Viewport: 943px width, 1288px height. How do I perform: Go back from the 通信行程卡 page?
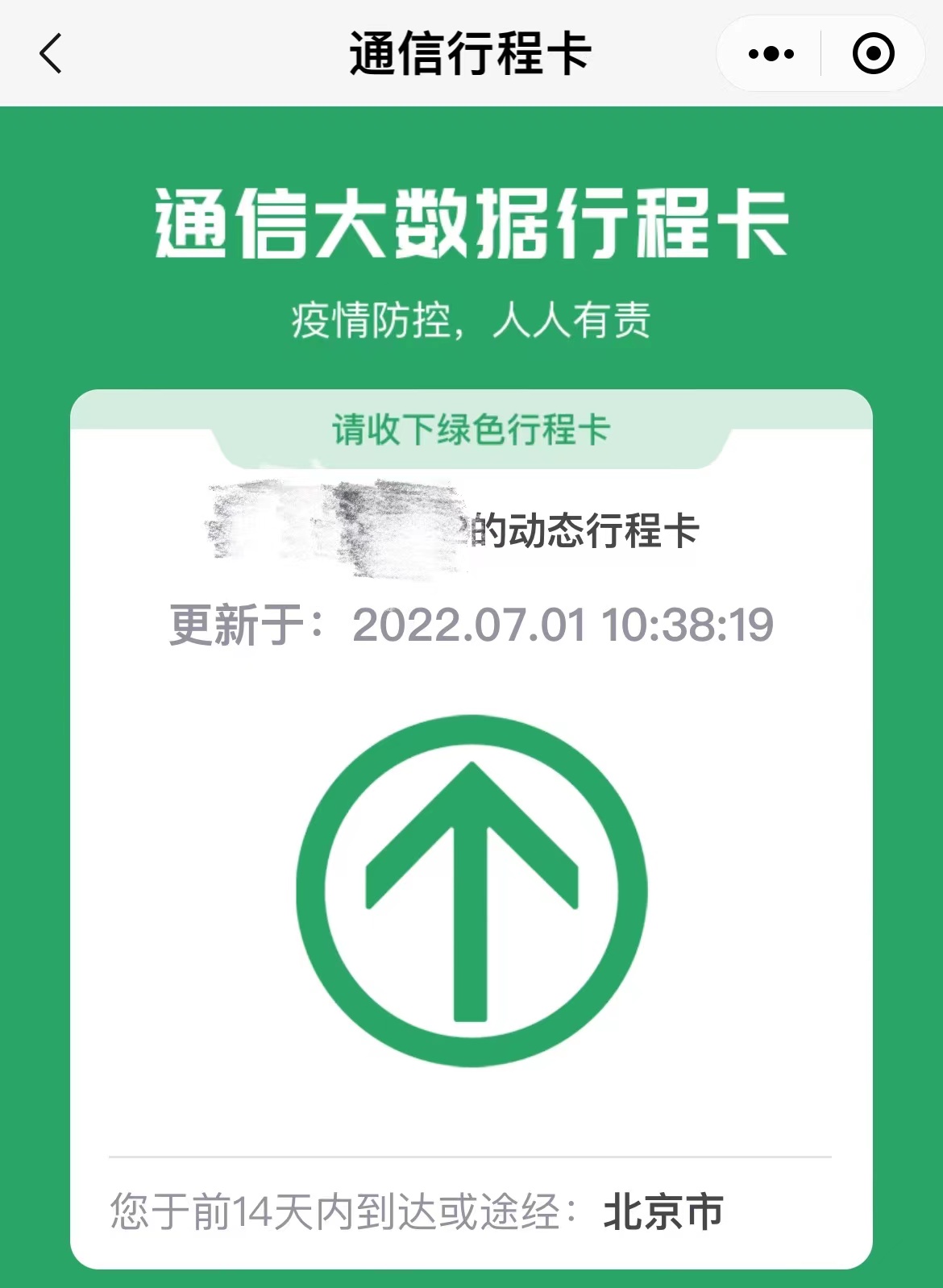(51, 54)
